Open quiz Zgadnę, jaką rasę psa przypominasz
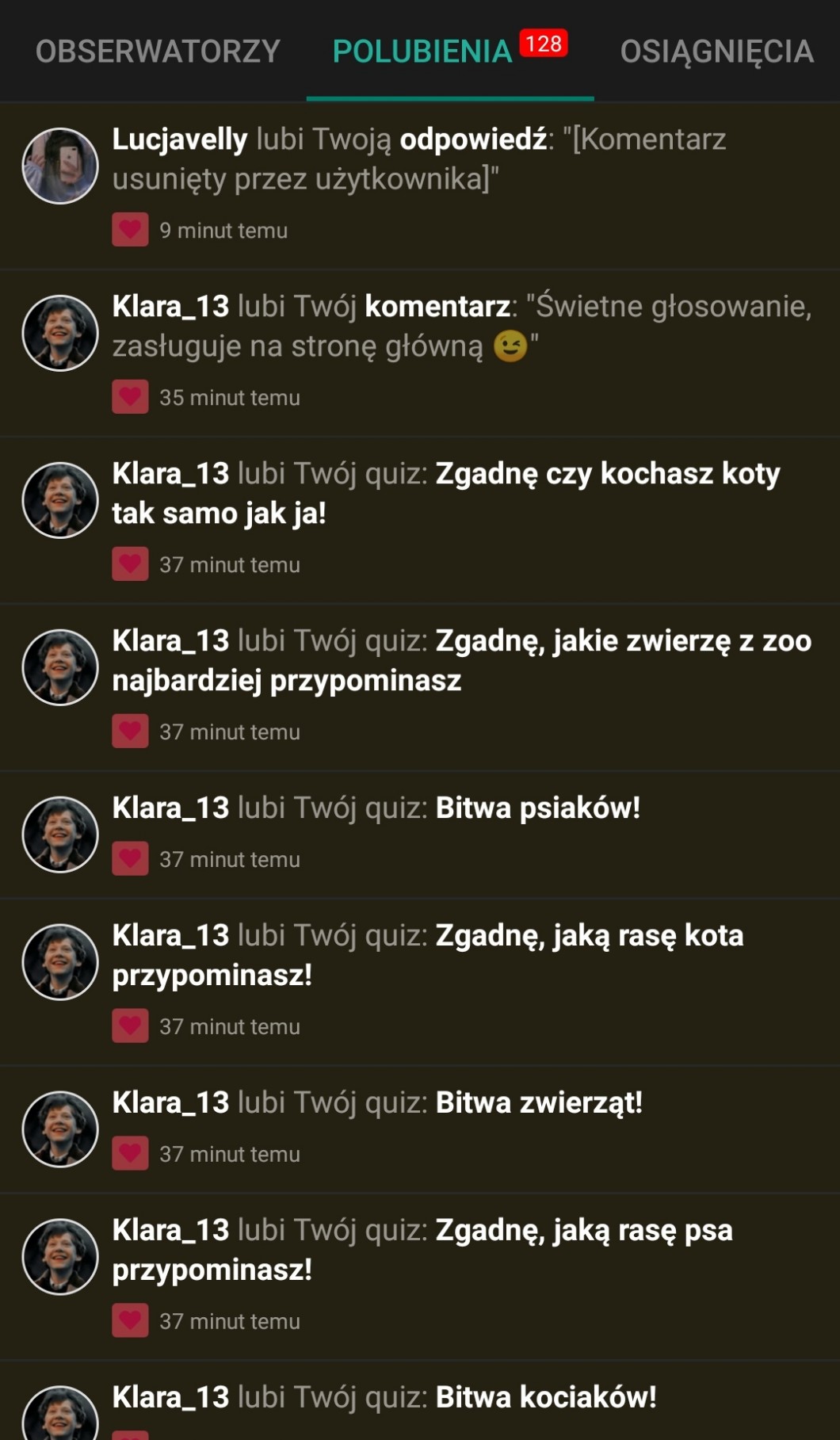The width and height of the screenshot is (840, 1440). pos(583,1231)
